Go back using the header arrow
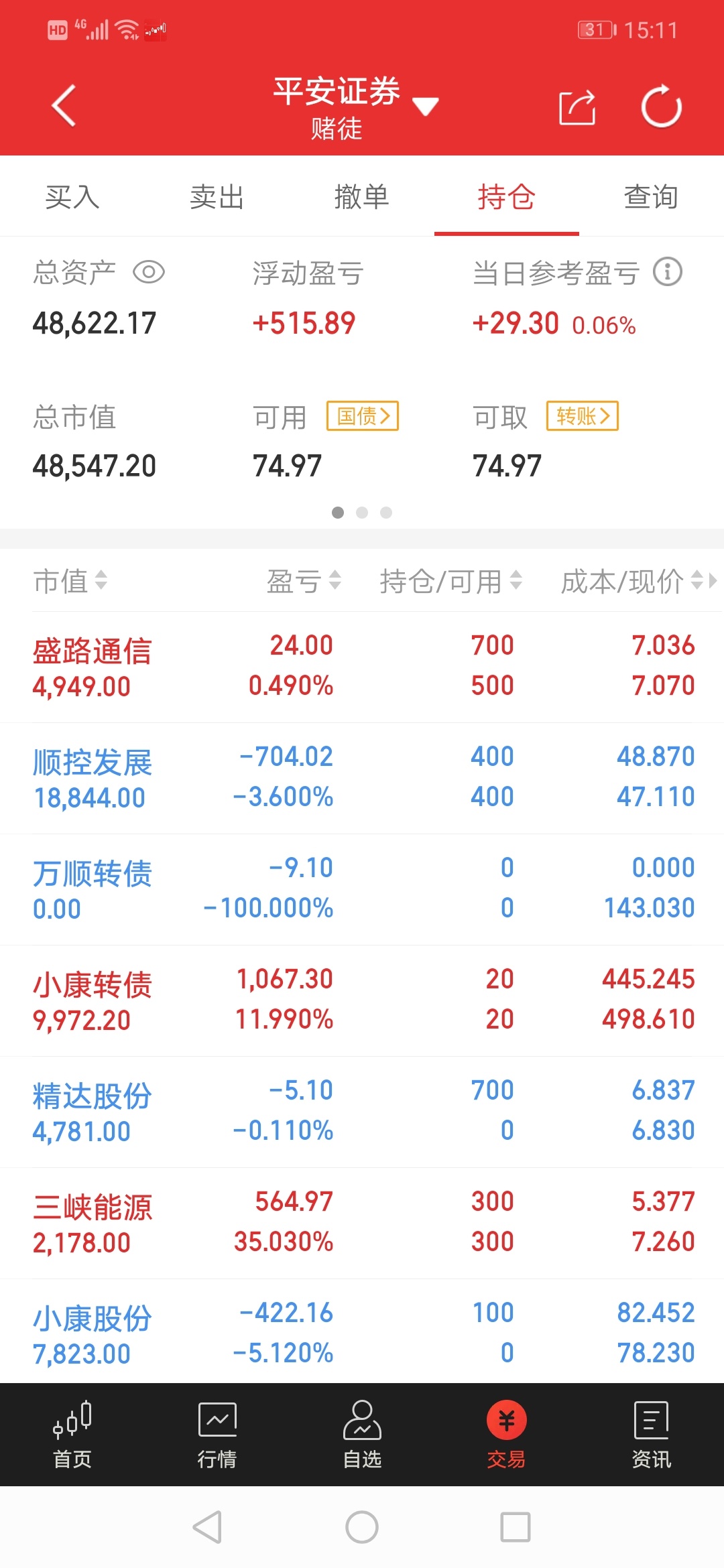The height and width of the screenshot is (1568, 724). [x=64, y=106]
